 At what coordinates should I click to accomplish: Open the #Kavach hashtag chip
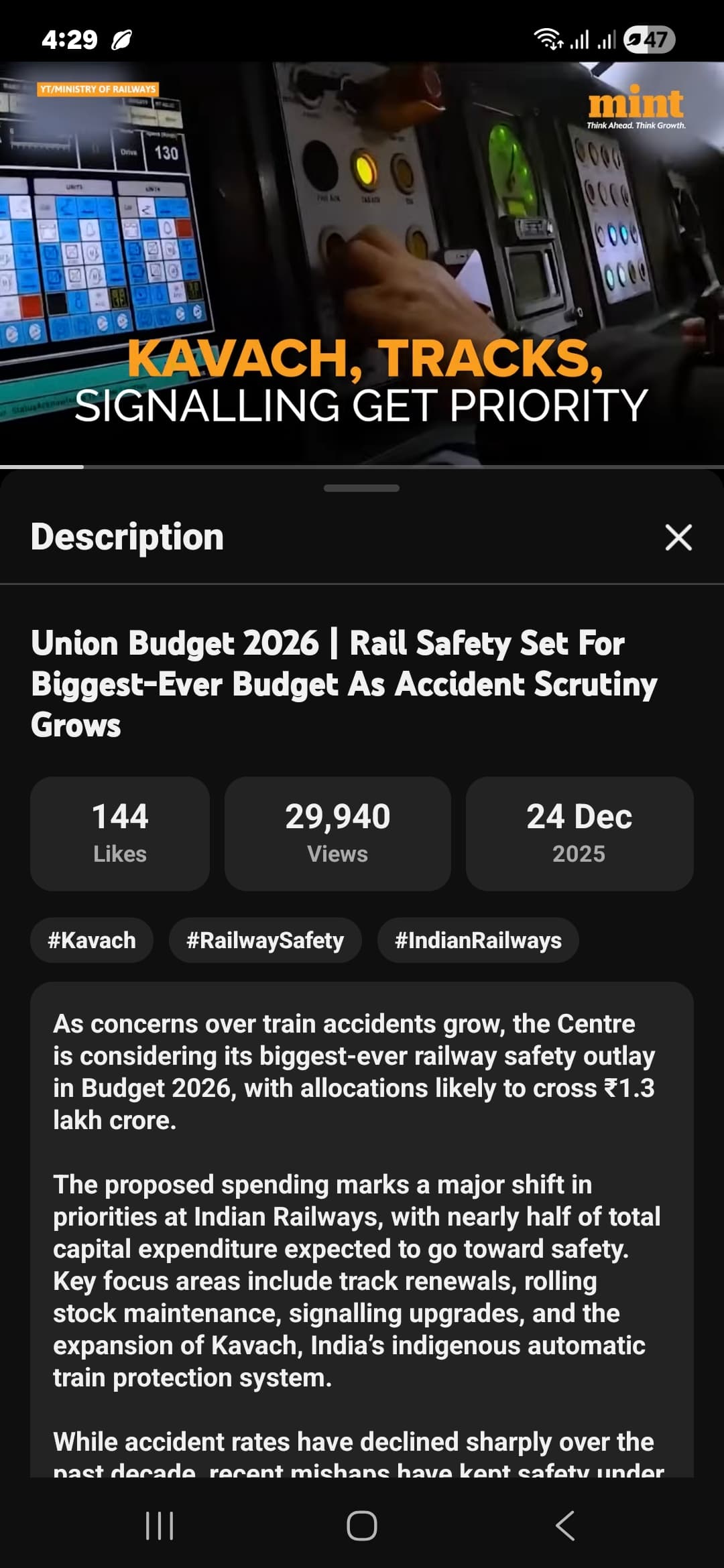(x=92, y=940)
